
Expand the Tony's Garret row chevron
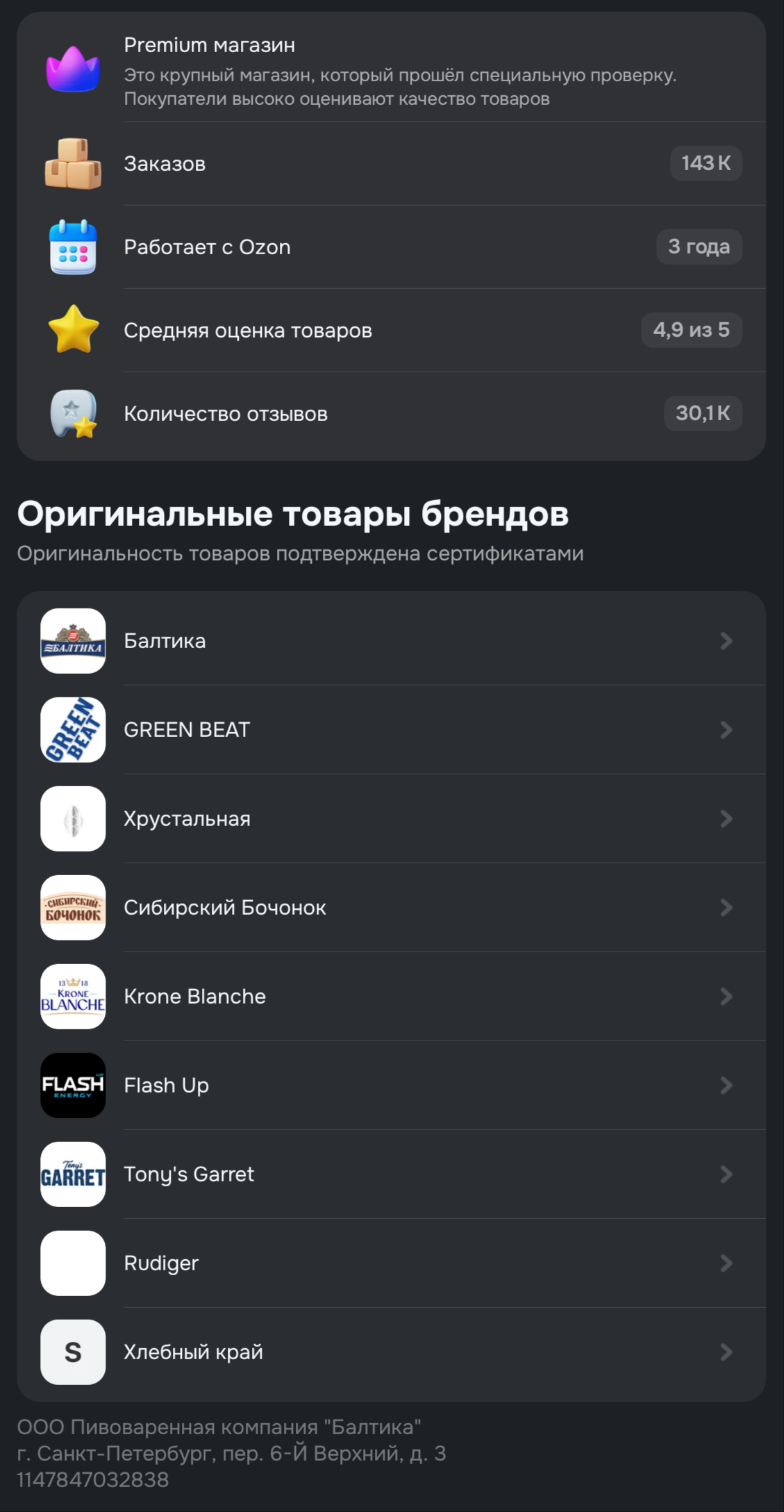(726, 1174)
